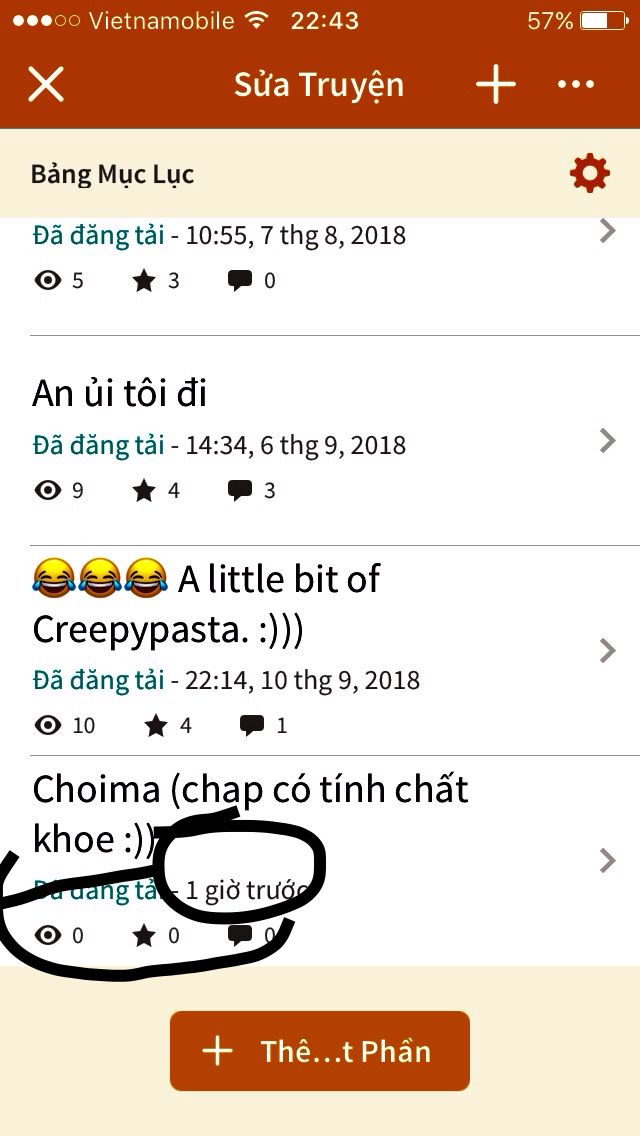Close the Sửa Truyện editor
The height and width of the screenshot is (1136, 640).
(x=46, y=85)
